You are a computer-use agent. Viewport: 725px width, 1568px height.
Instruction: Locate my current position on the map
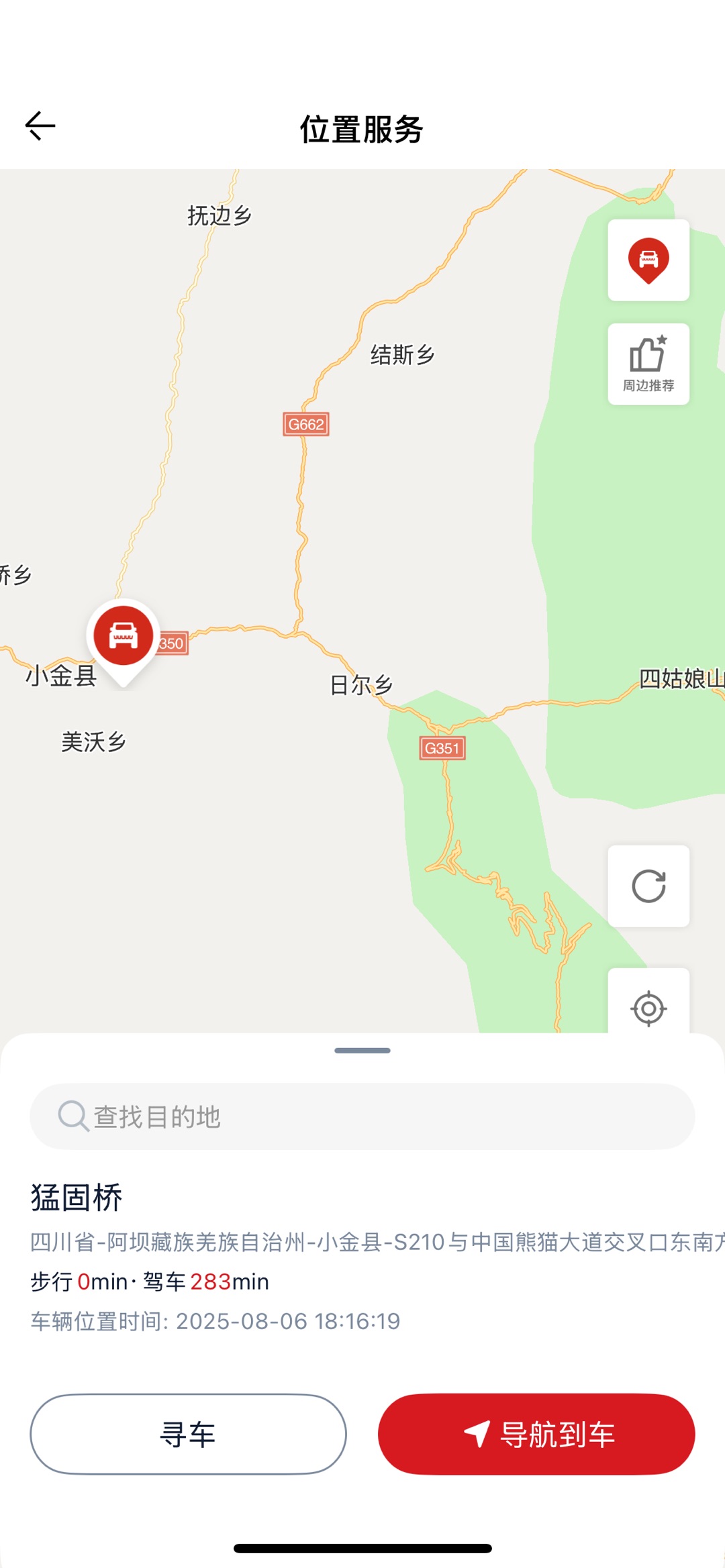click(x=648, y=1008)
